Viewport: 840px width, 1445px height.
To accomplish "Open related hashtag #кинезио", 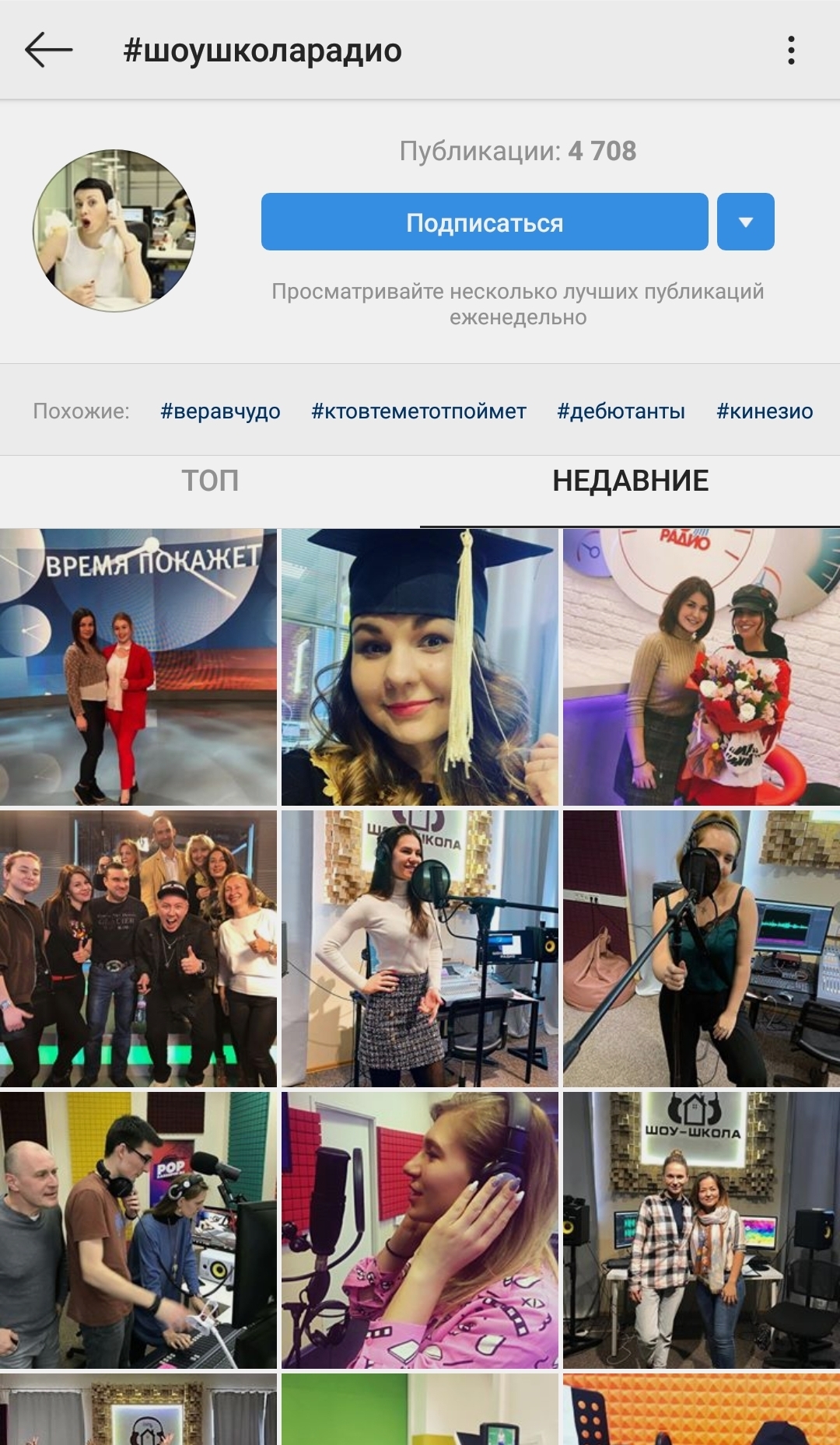I will point(764,411).
